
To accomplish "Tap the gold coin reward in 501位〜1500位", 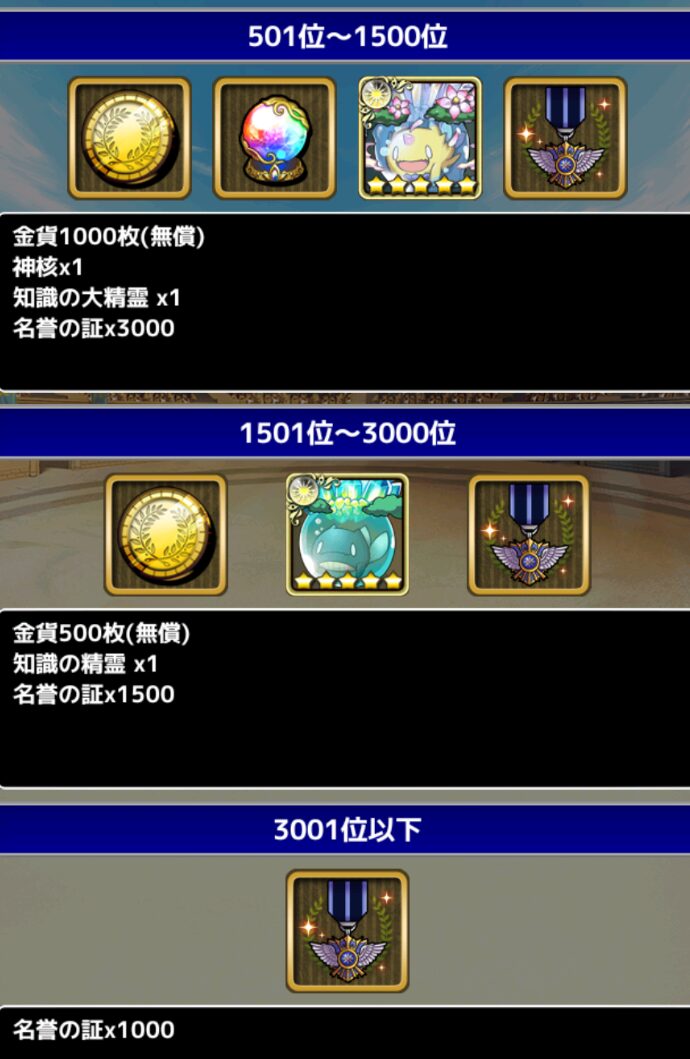I will point(129,138).
